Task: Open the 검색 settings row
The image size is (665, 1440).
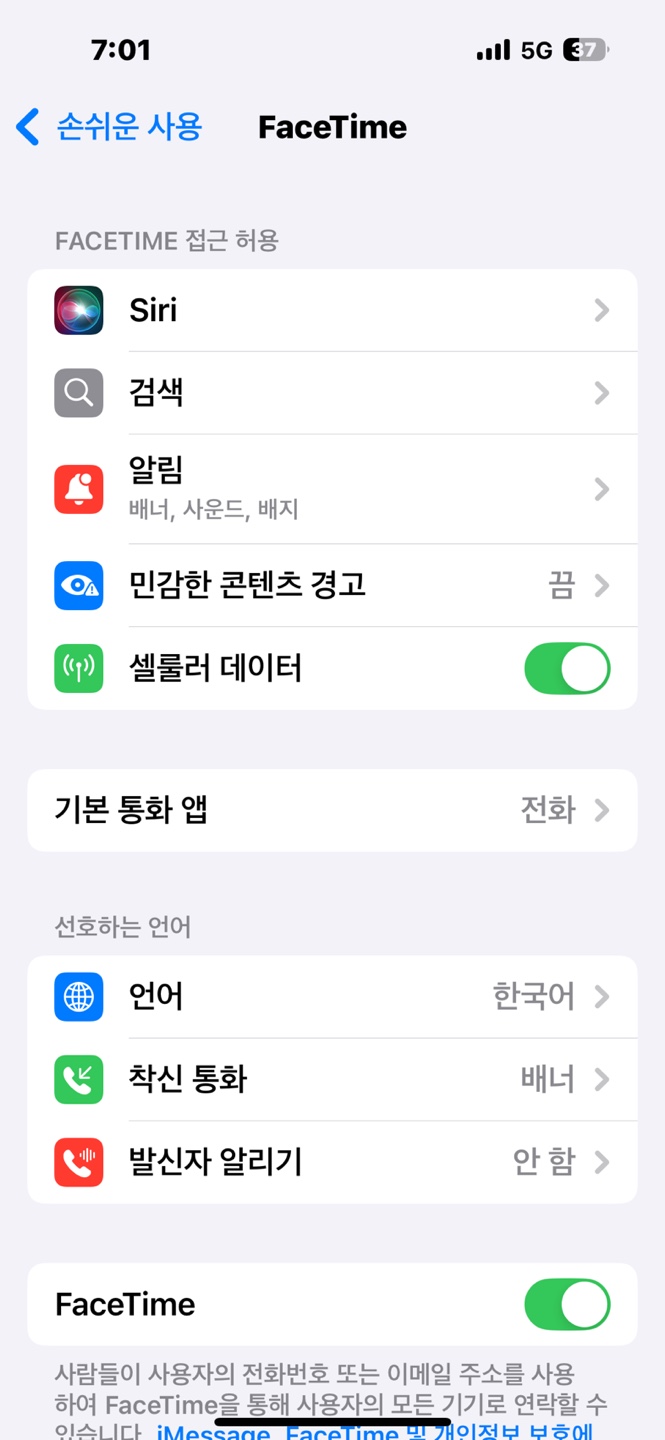Action: (x=332, y=393)
